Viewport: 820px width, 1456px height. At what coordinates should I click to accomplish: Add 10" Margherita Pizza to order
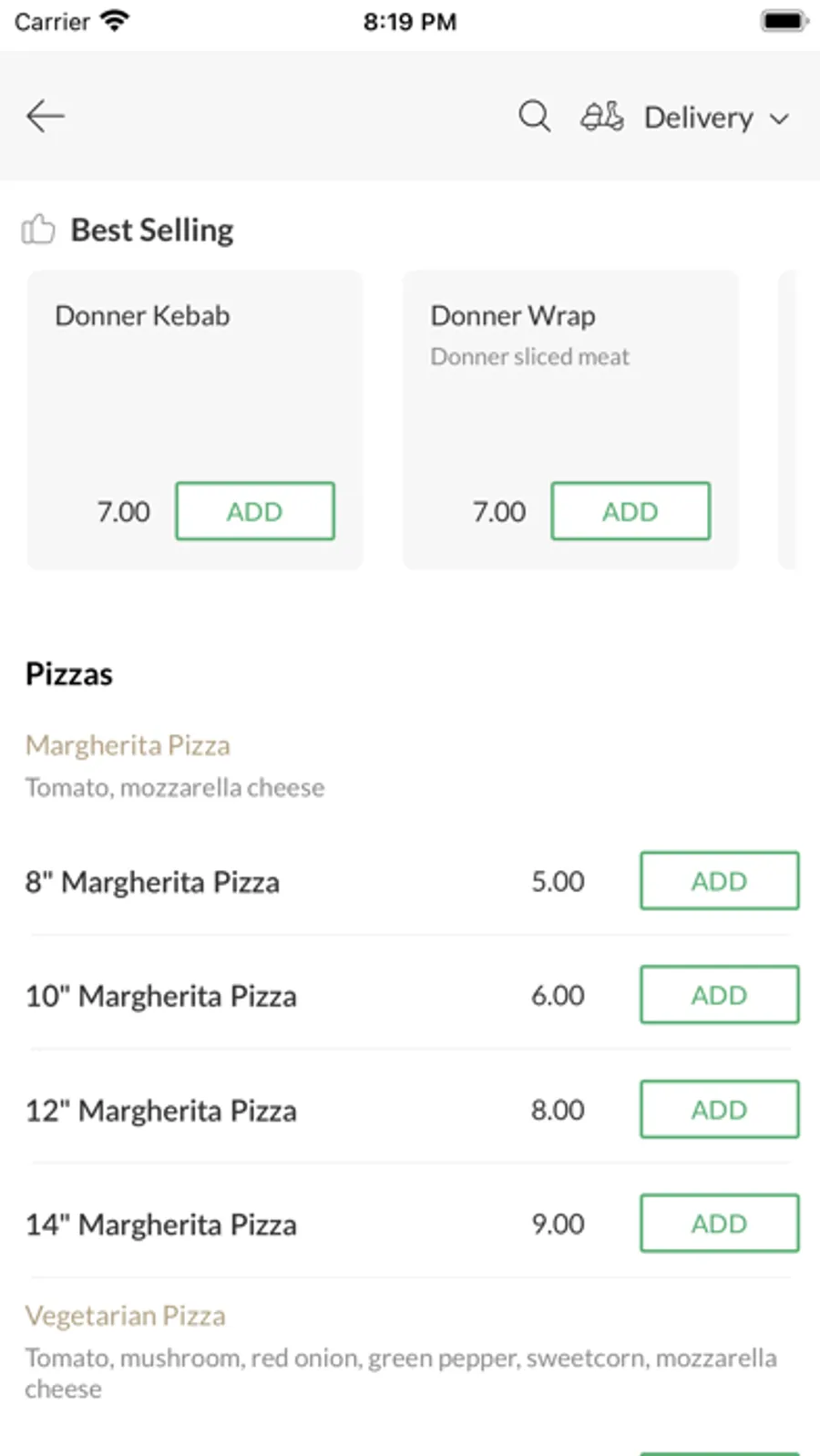point(719,995)
